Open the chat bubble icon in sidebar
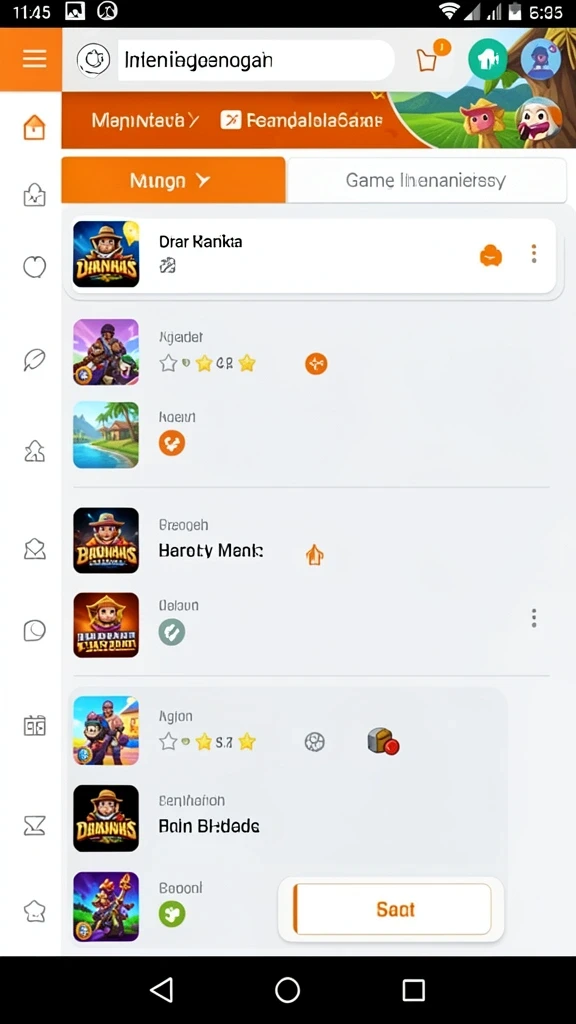Screen dimensions: 576x1024 click(x=35, y=630)
